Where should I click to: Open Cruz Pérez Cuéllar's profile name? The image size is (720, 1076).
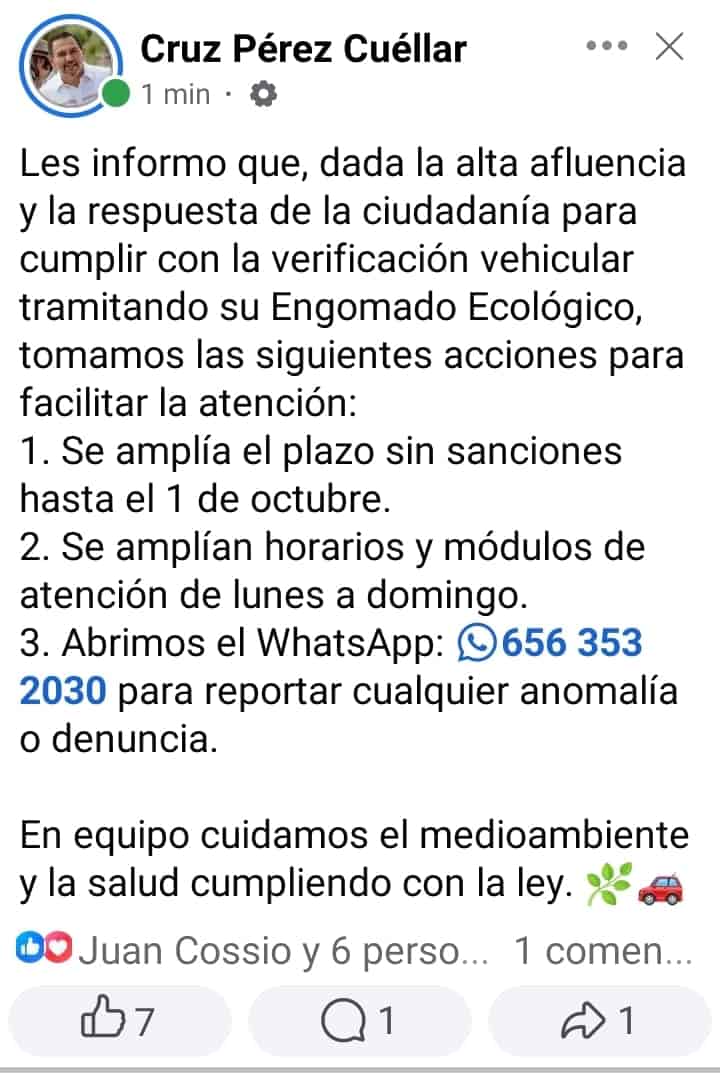click(303, 47)
